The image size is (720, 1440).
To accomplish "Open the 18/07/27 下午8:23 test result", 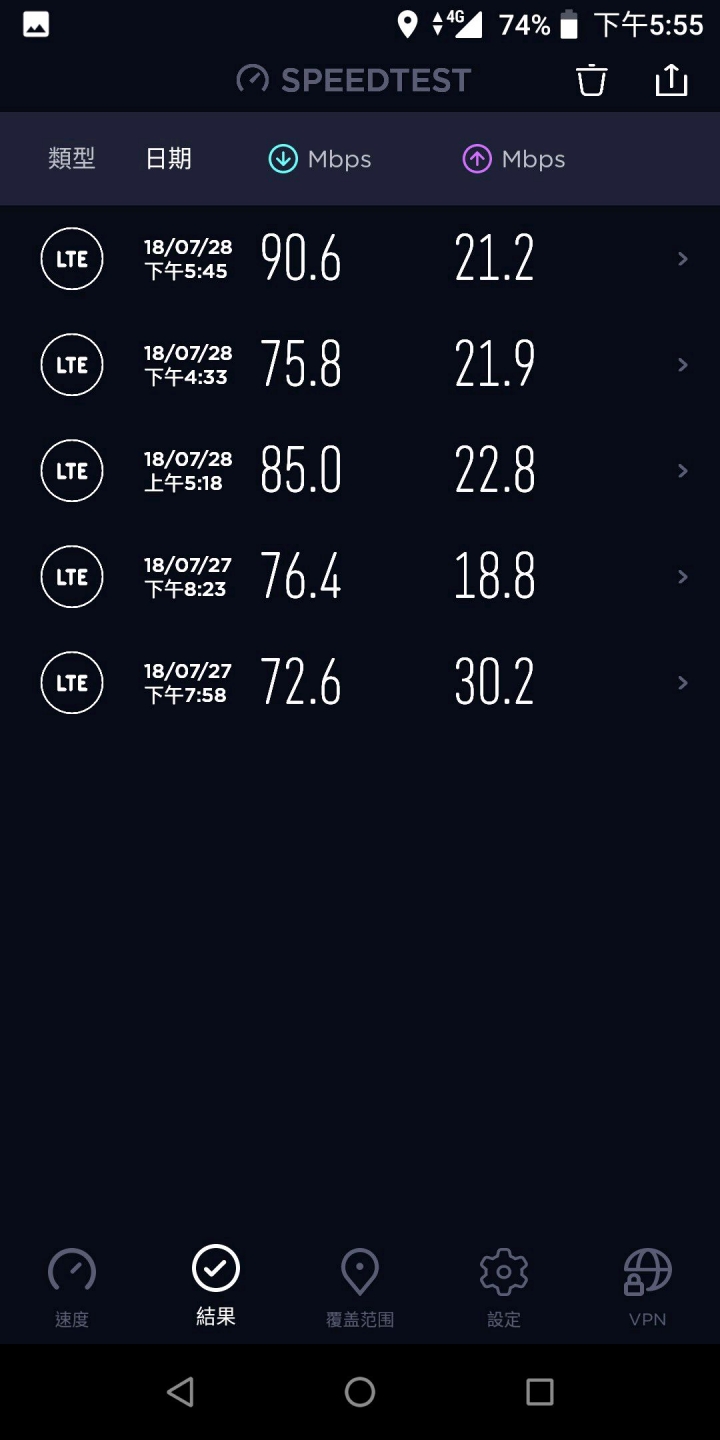I will pos(360,577).
